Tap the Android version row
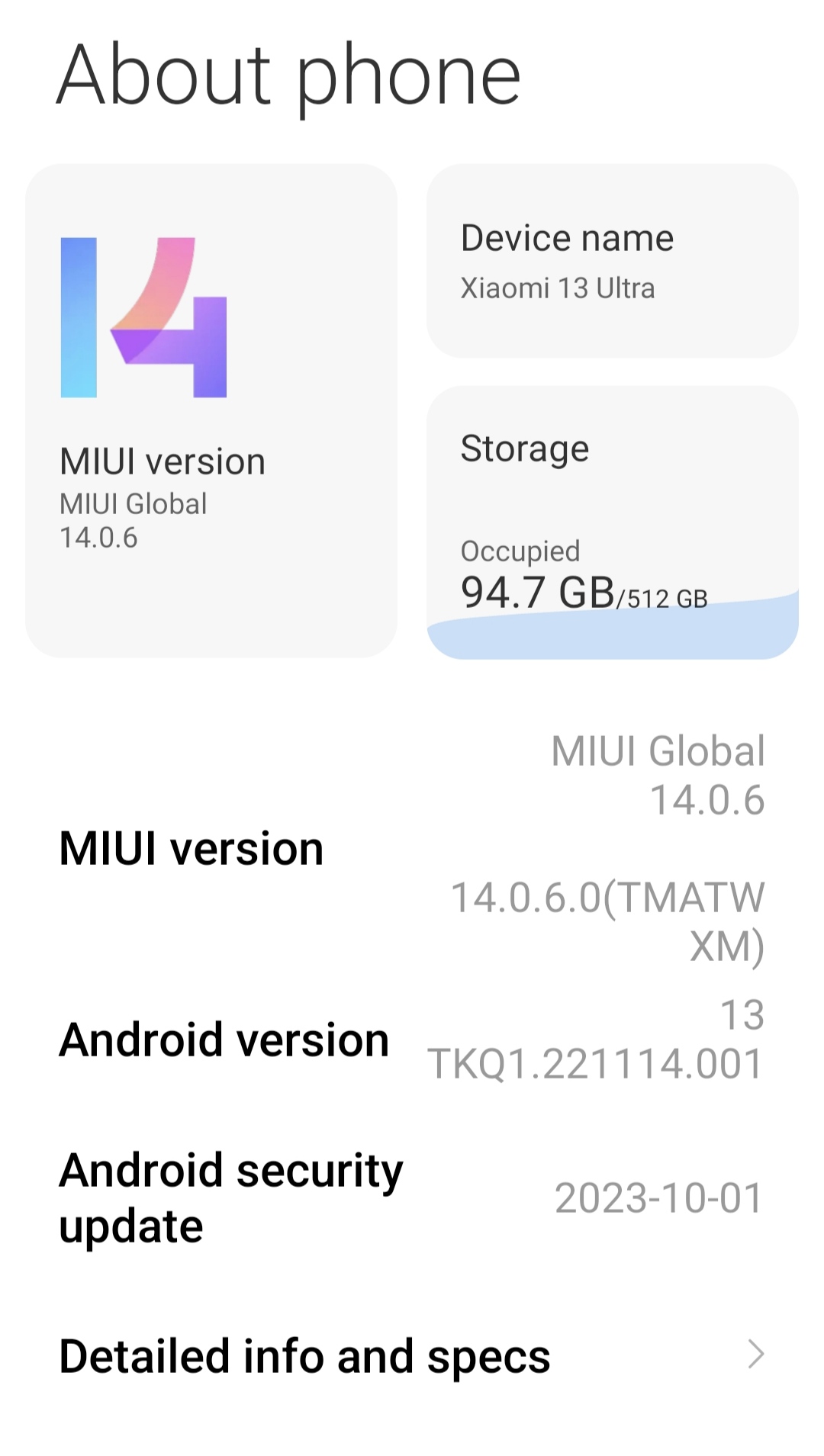Screen dimensions: 824x1456 (412, 1039)
